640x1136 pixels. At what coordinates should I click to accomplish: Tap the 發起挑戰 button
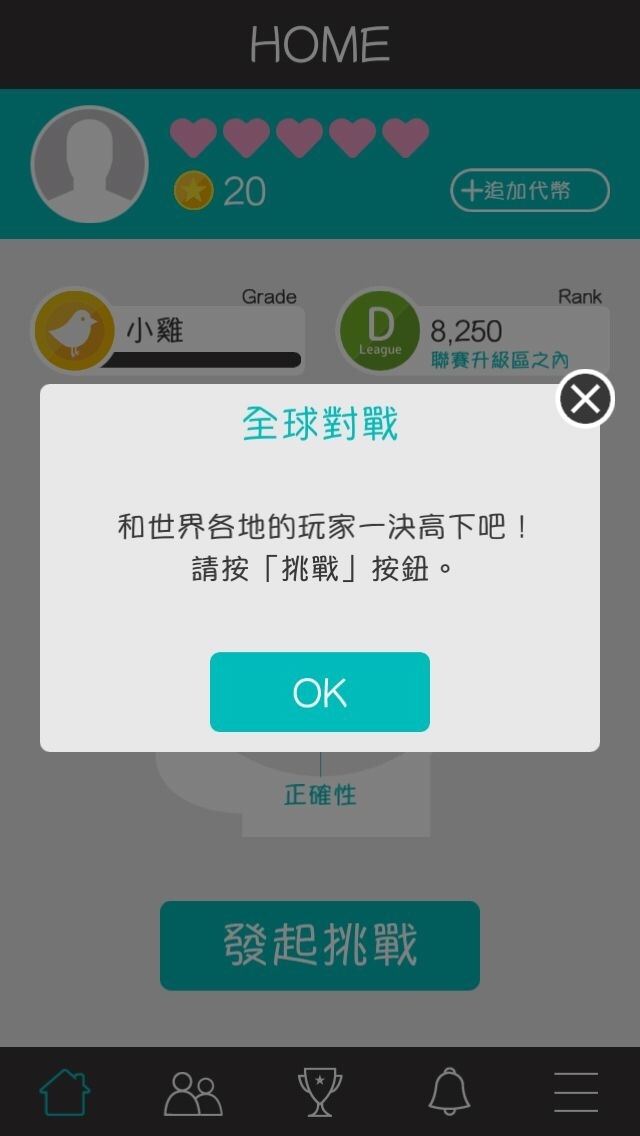point(320,945)
